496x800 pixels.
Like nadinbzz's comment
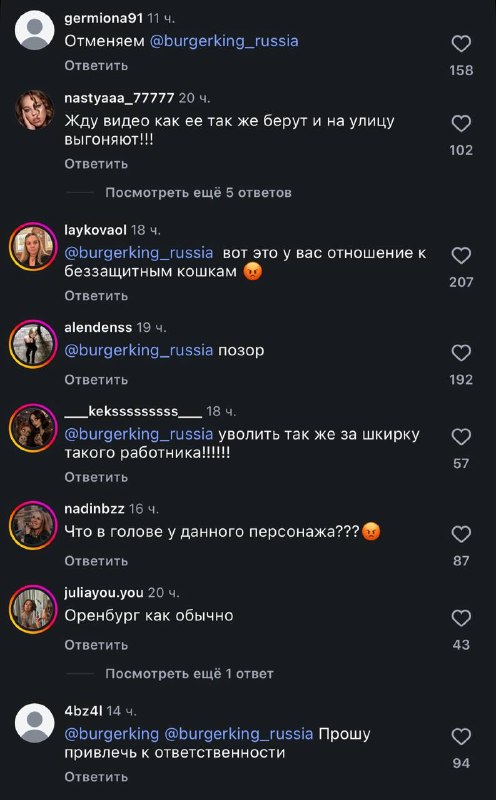coord(461,535)
